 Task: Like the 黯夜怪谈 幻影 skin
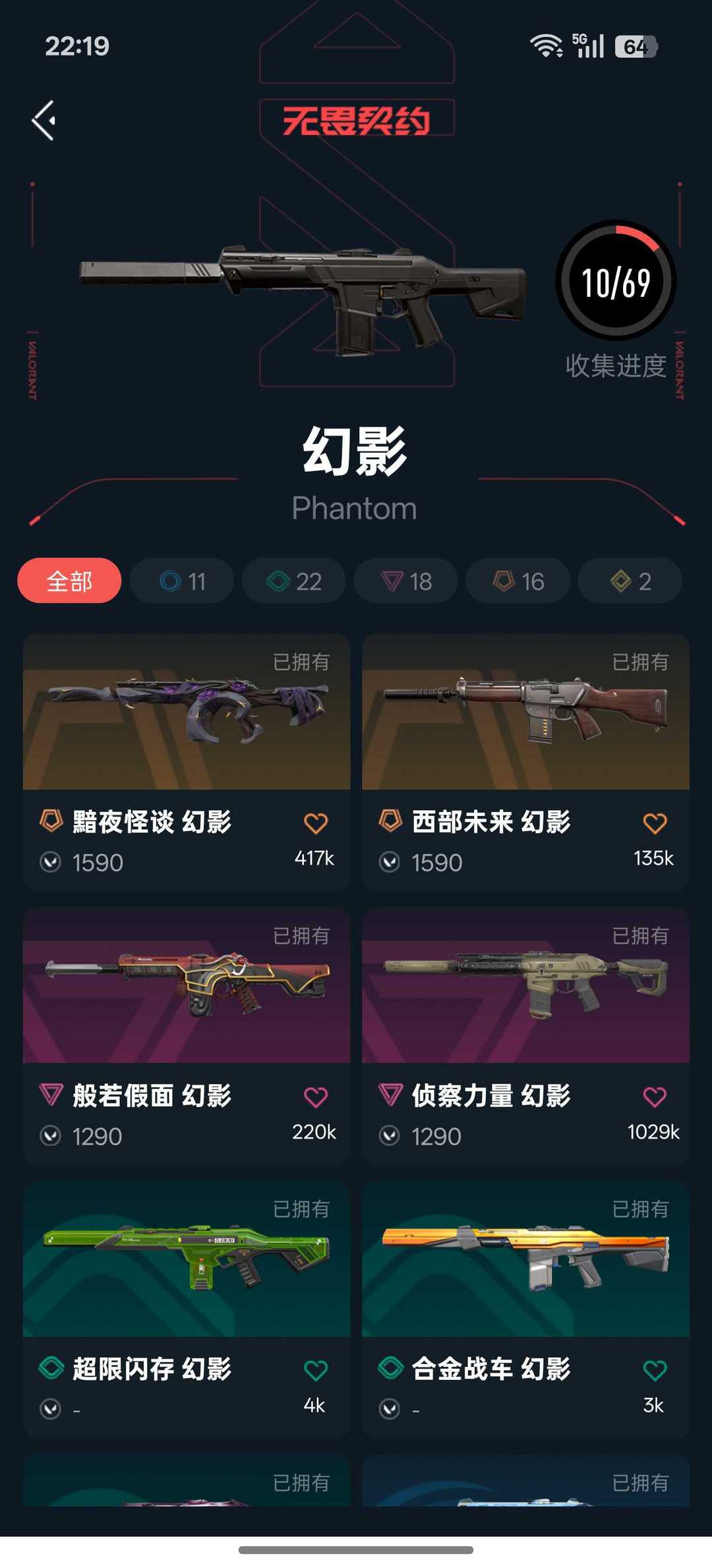(316, 823)
